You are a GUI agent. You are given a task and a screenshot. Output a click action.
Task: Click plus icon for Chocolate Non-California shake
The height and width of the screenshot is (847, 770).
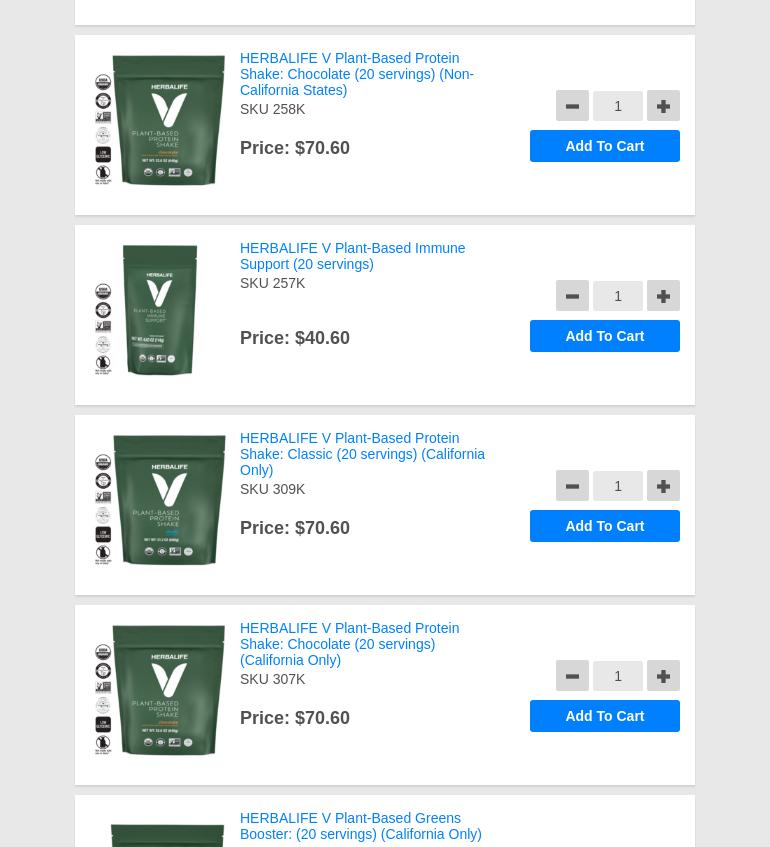[663, 106]
